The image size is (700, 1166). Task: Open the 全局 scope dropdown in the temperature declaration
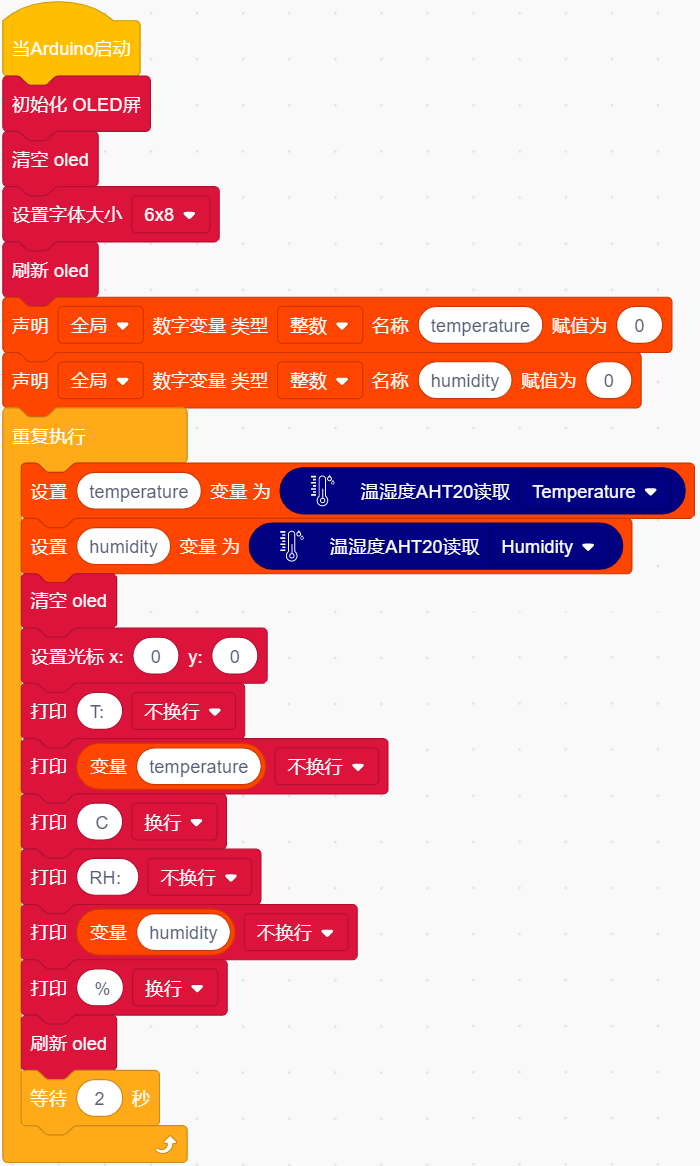click(100, 326)
